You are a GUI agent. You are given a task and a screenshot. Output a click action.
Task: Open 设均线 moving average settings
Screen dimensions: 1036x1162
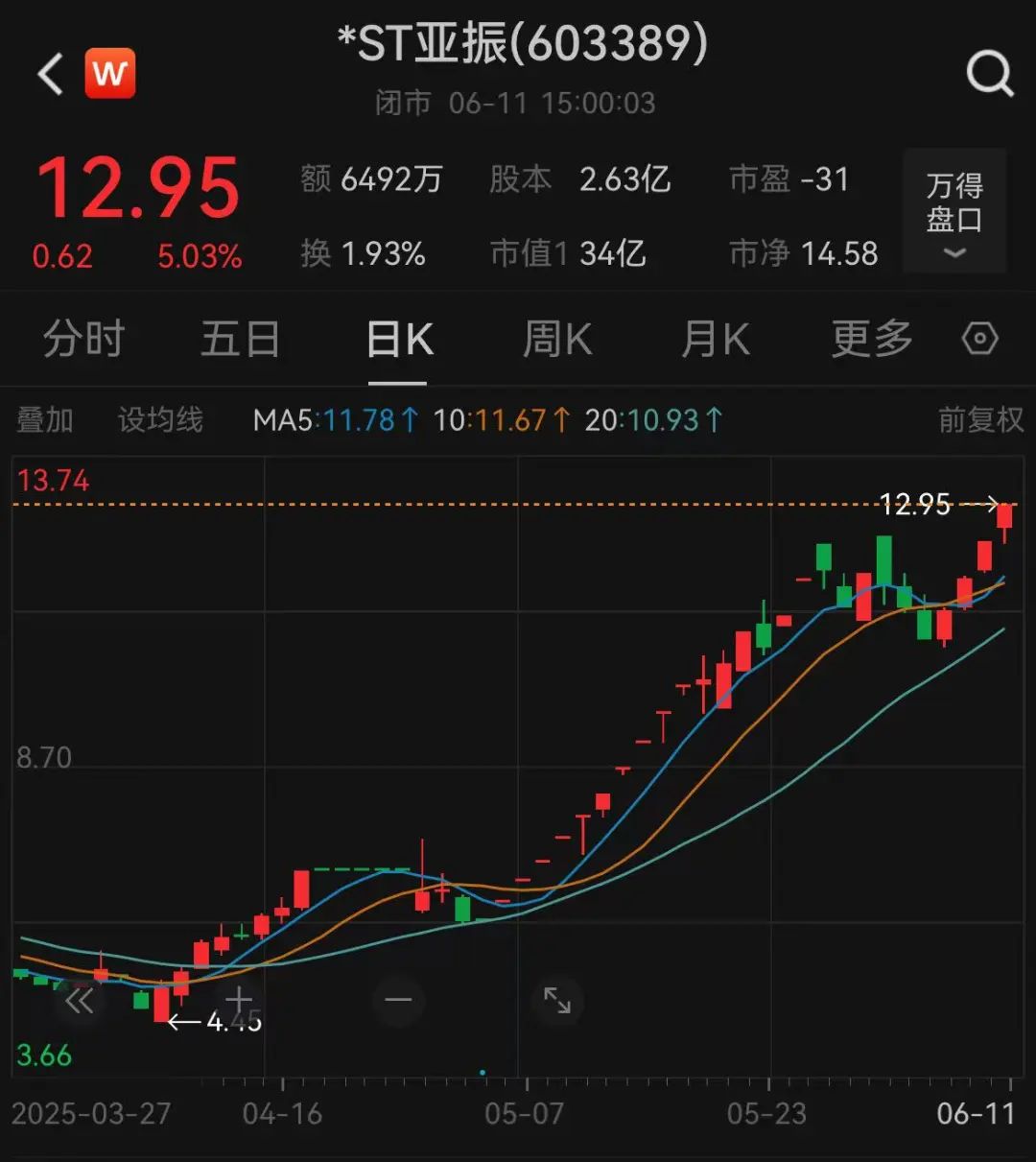(160, 420)
